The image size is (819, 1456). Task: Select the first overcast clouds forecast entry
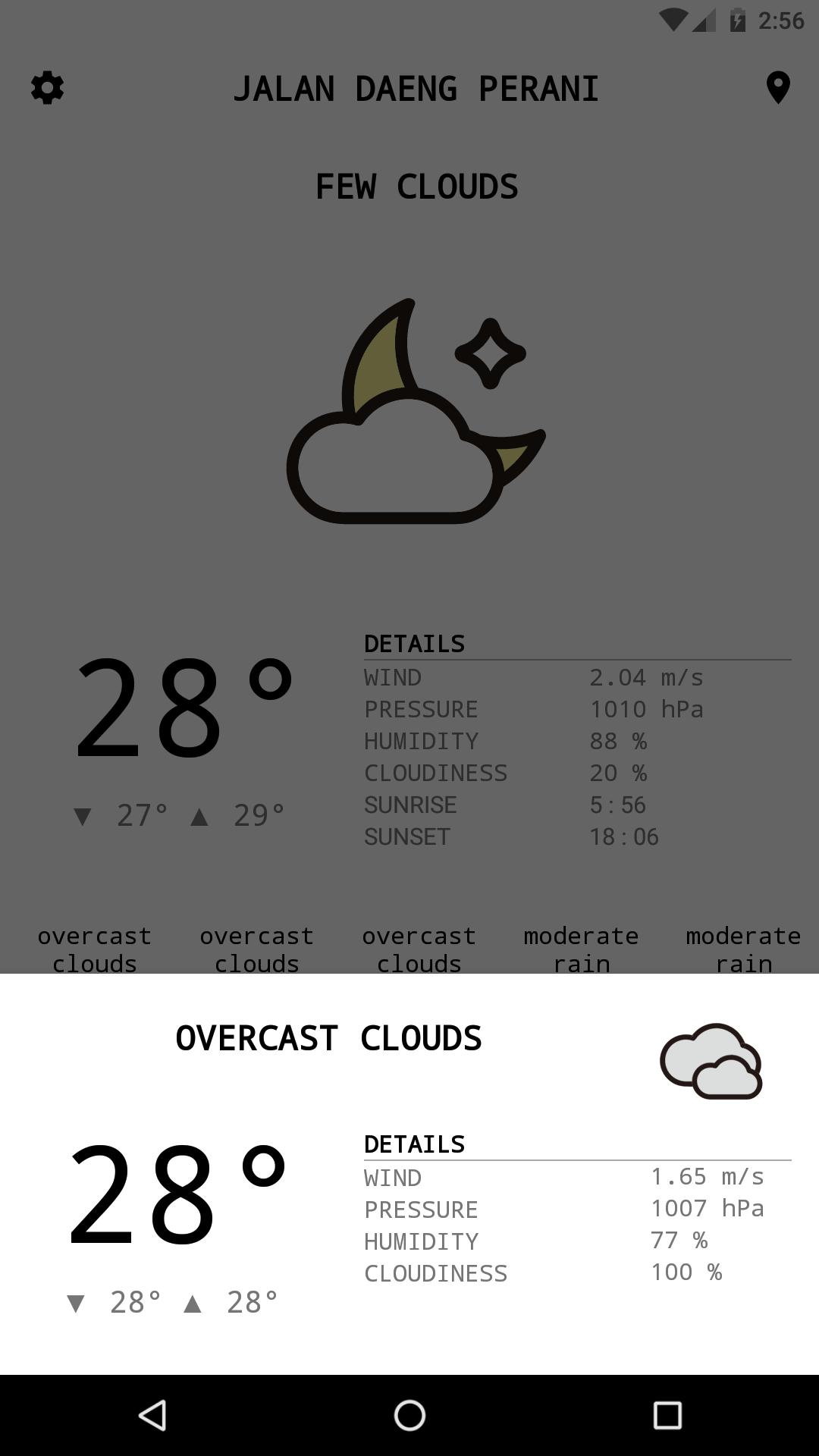click(94, 949)
